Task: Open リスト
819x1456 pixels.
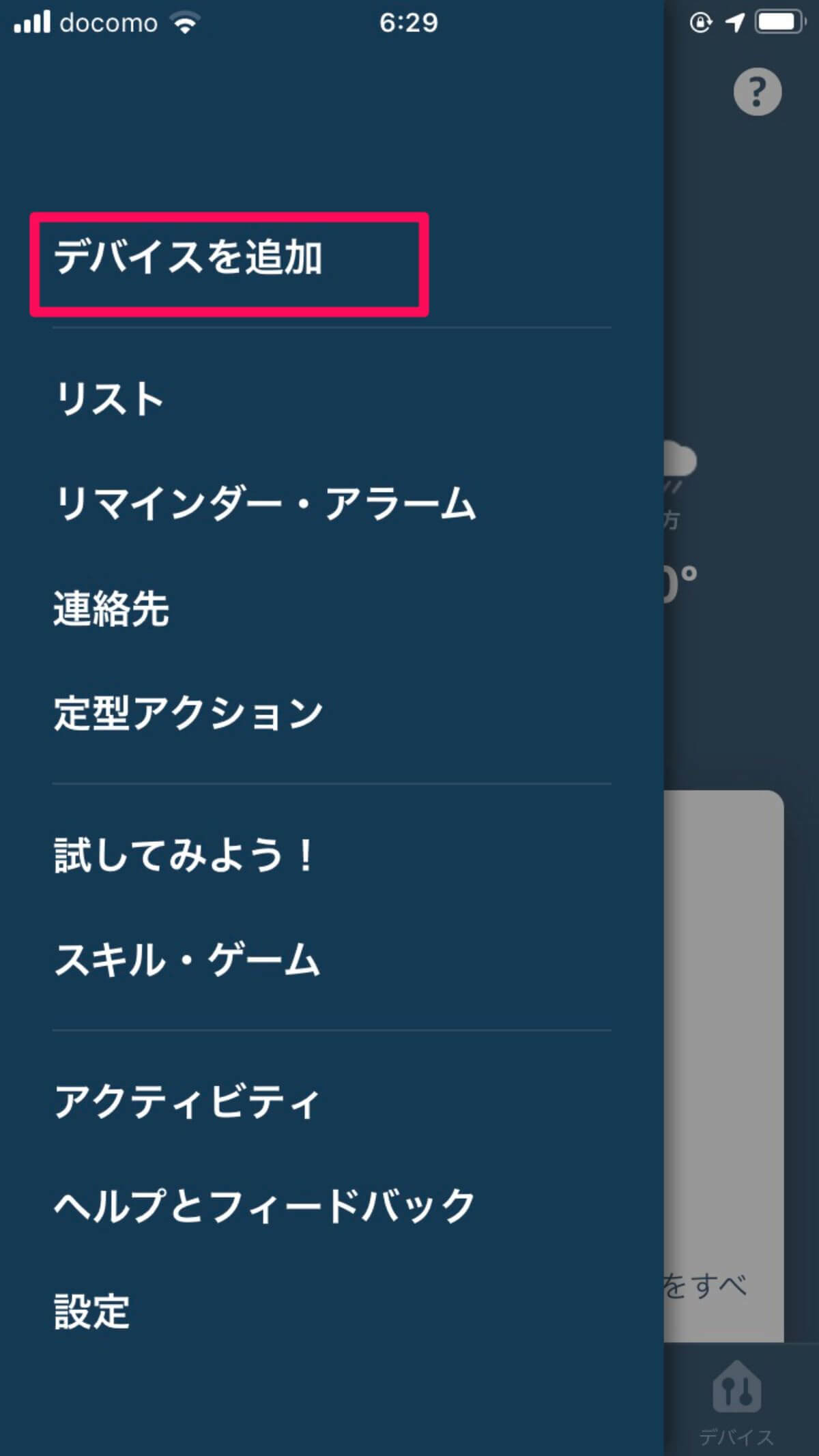Action: coord(109,399)
